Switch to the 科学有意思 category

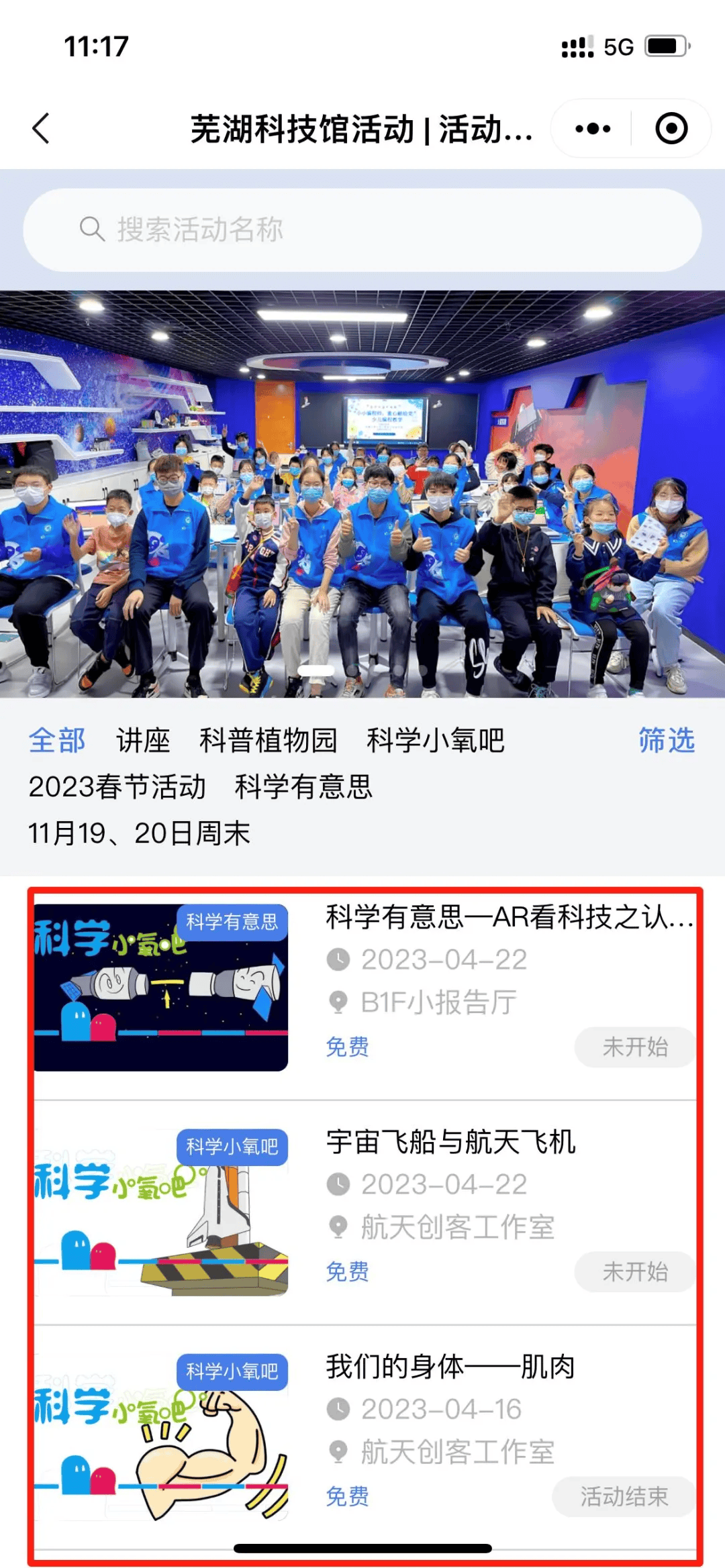click(x=303, y=787)
